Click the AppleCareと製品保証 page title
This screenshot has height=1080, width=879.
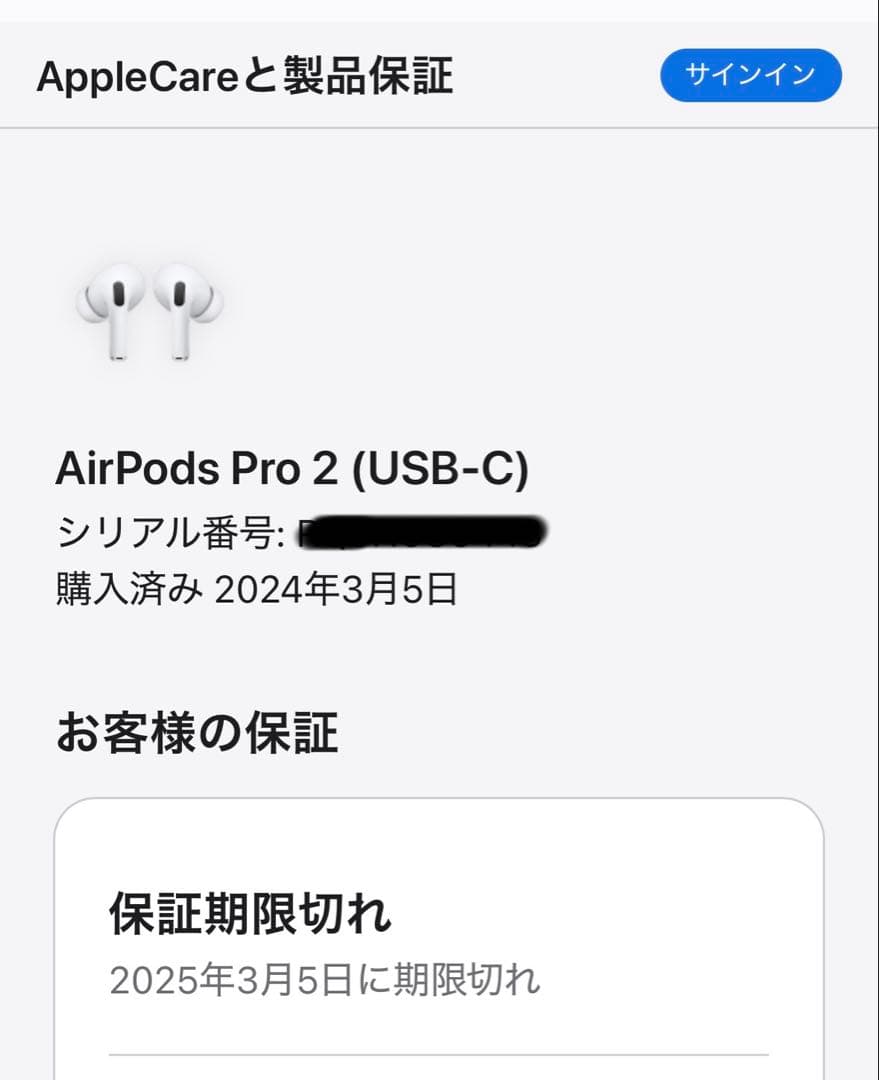245,74
